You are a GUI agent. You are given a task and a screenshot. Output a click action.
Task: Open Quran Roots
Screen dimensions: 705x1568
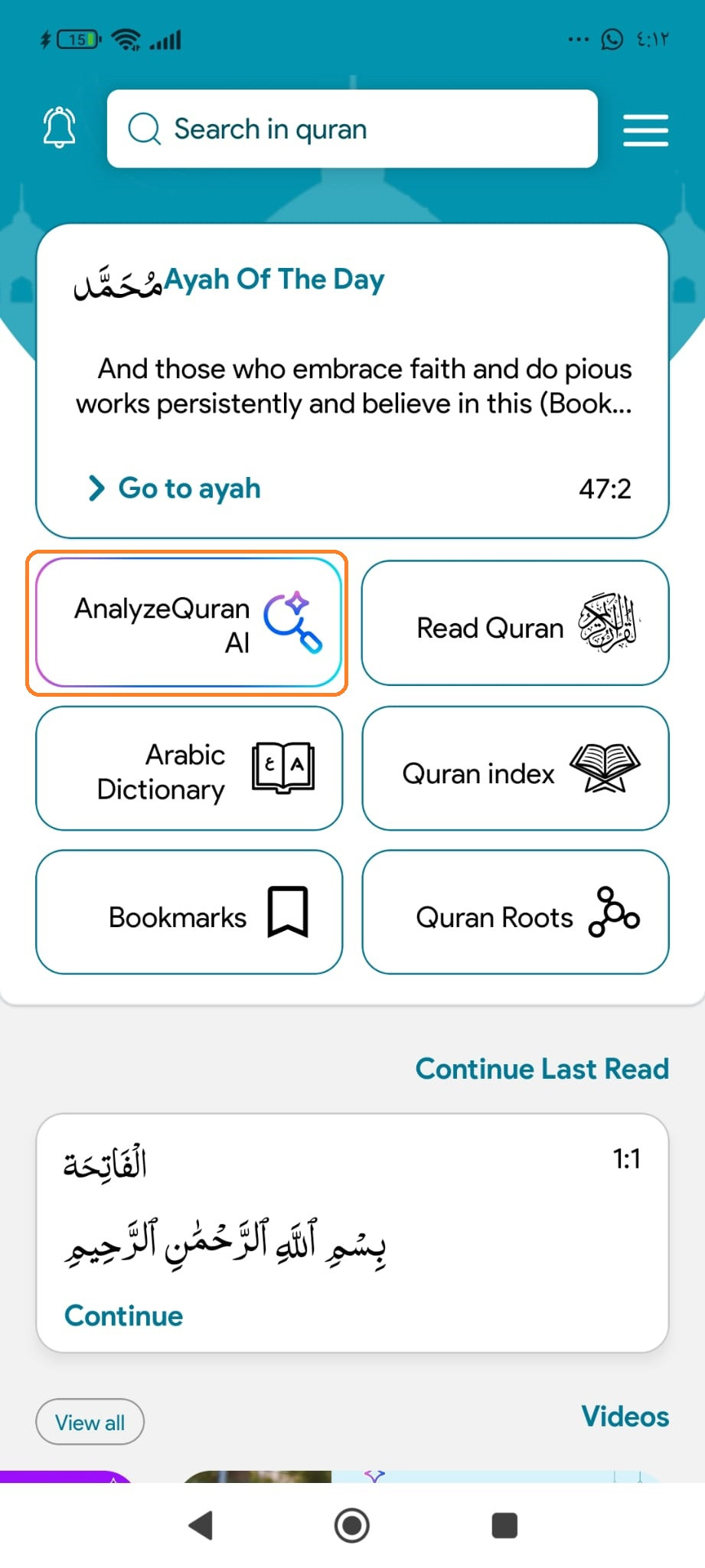[x=515, y=913]
